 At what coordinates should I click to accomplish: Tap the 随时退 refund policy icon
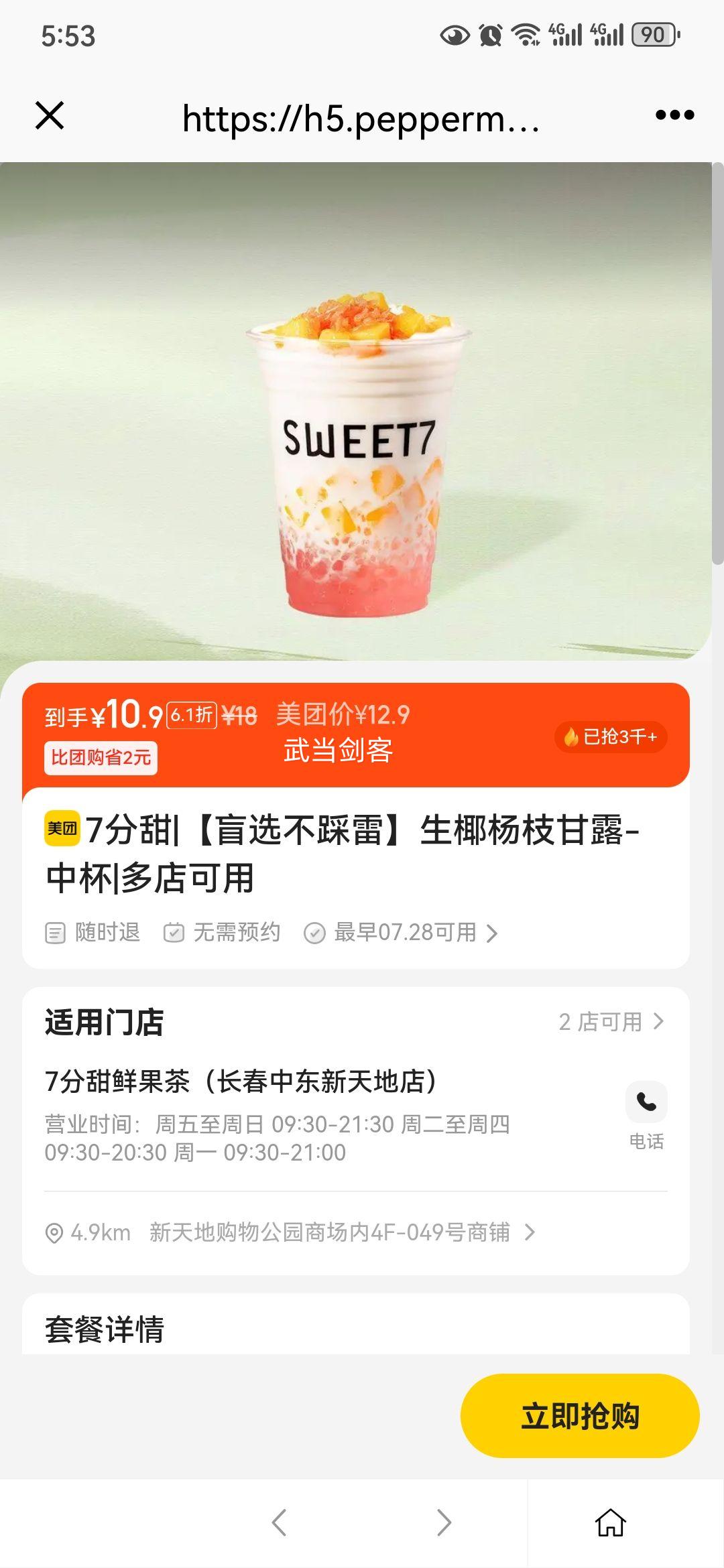click(x=56, y=931)
